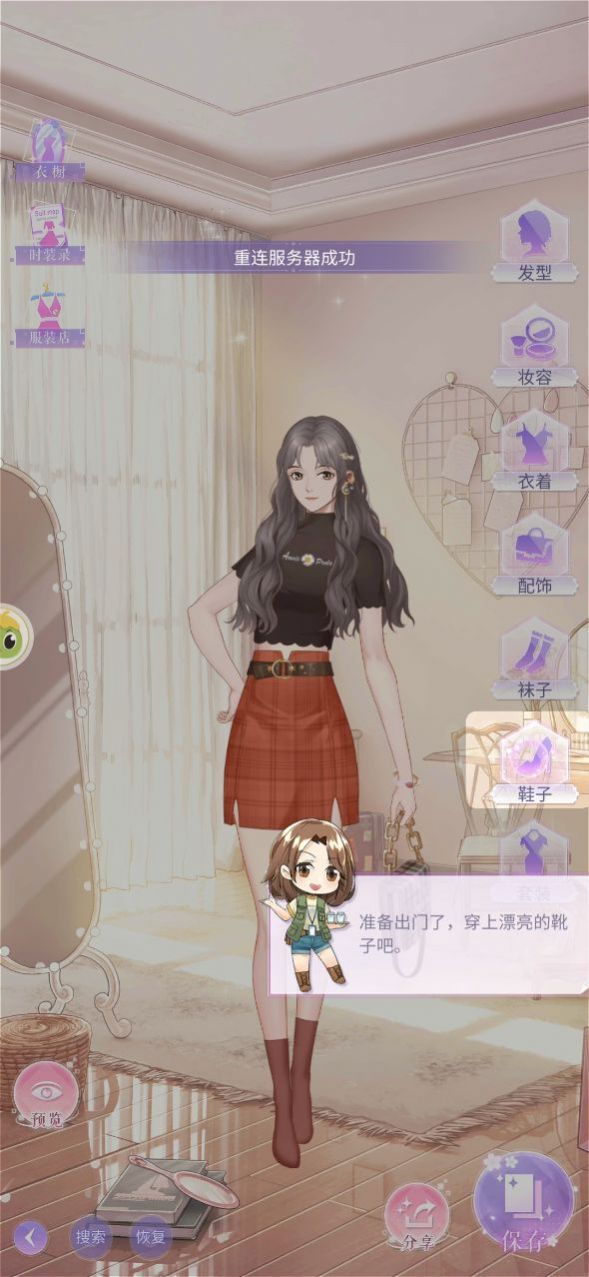The image size is (589, 1277).
Task: Go to the 服装店 clothing store
Action: point(49,316)
